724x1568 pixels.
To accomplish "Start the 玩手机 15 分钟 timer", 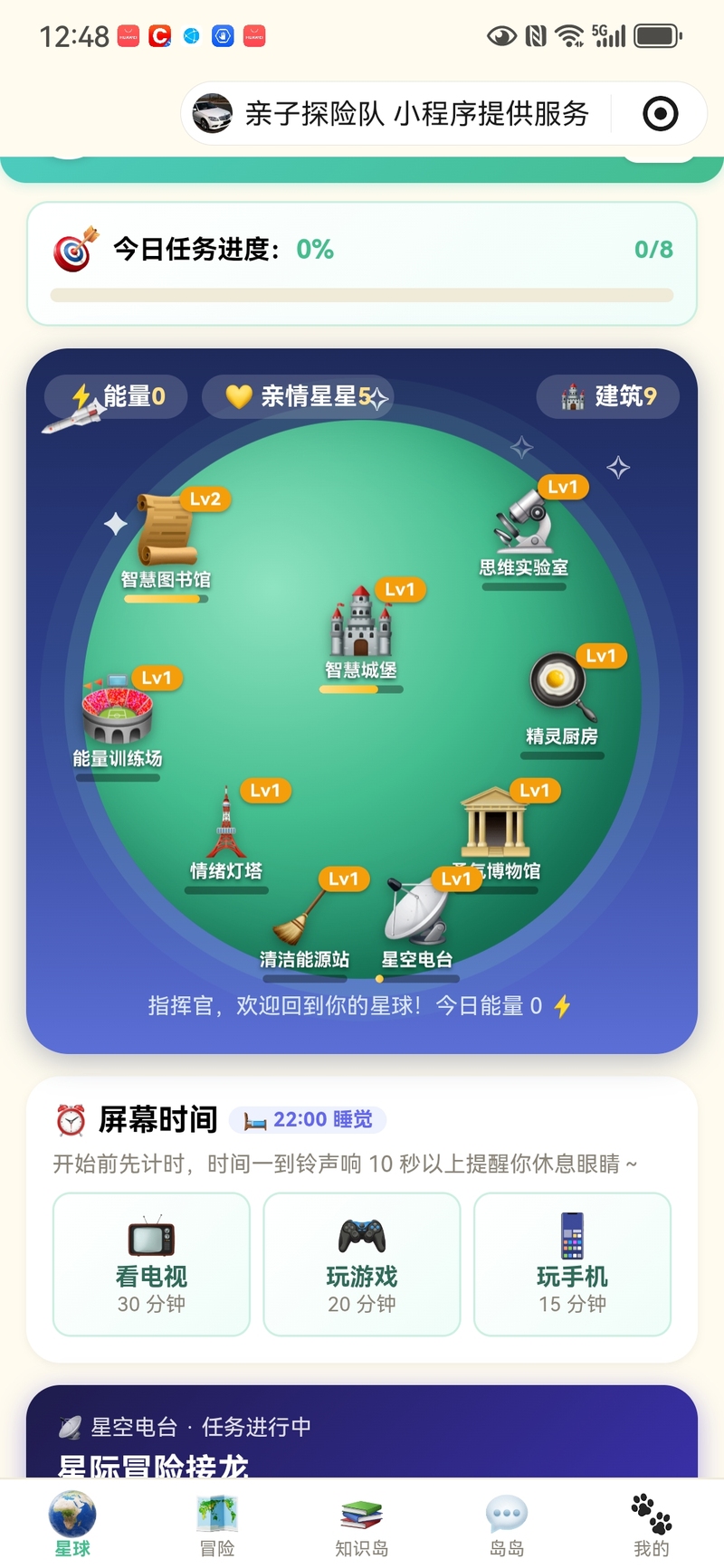I will tap(572, 1264).
